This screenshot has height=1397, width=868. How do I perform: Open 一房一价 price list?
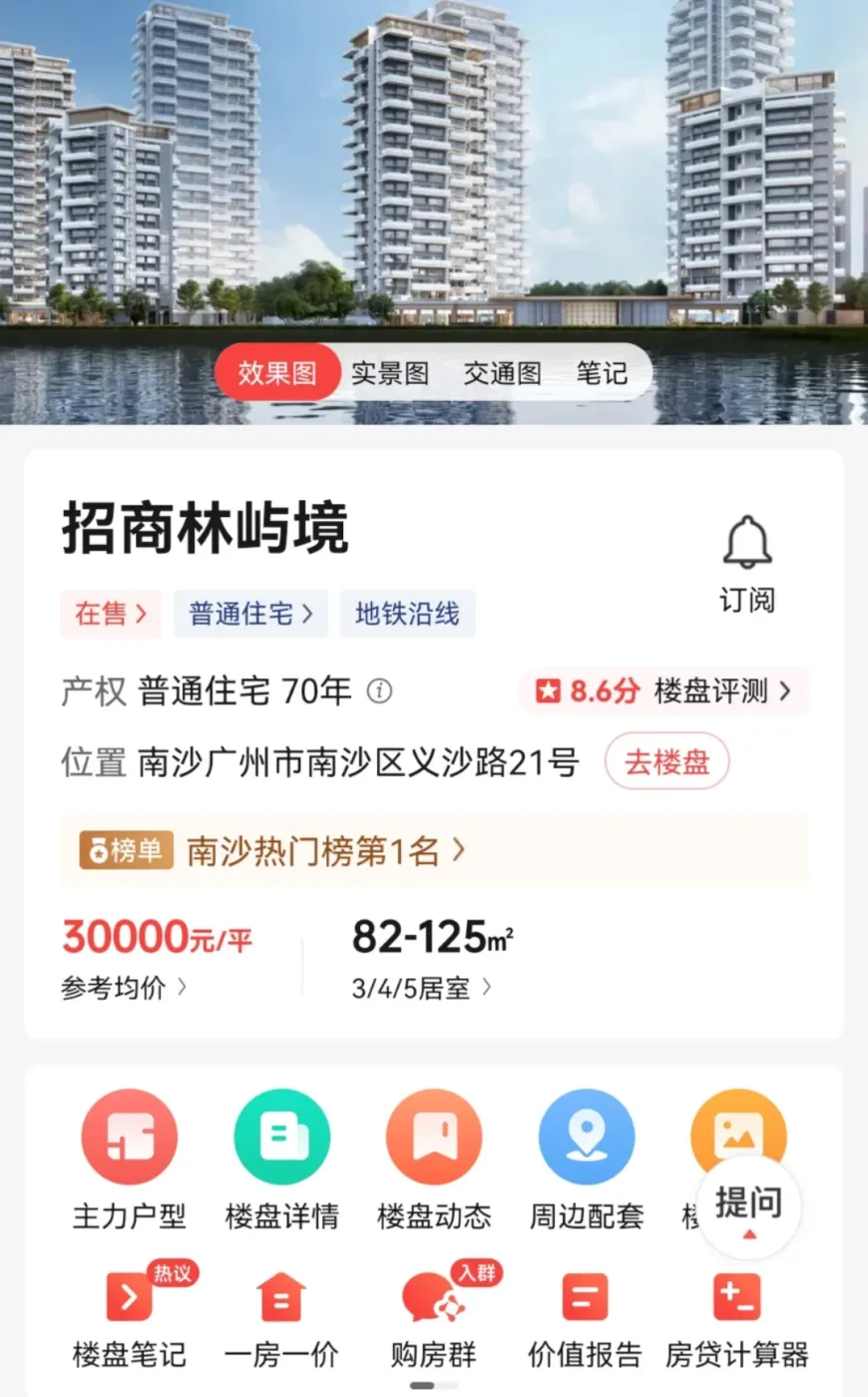(281, 1317)
